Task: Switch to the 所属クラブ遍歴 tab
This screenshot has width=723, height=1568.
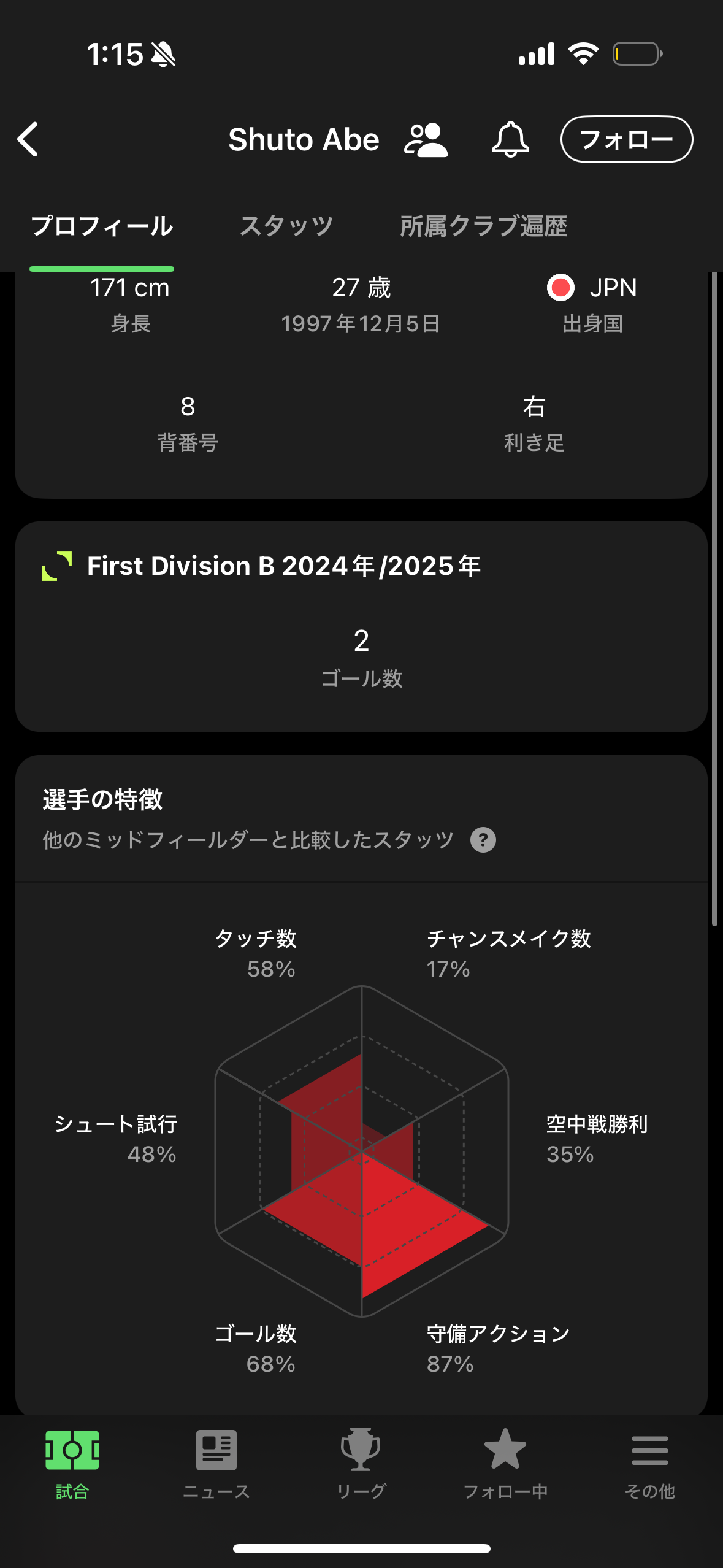Action: (x=483, y=226)
